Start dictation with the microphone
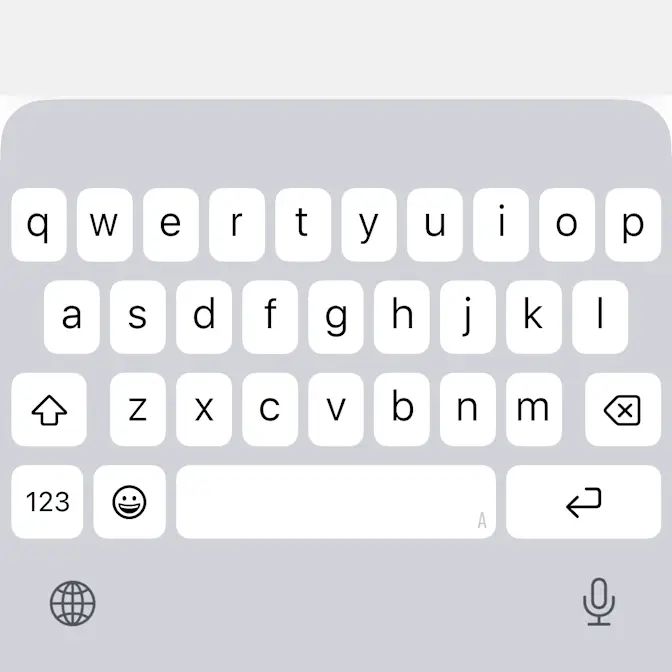Viewport: 672px width, 672px height. [x=599, y=602]
